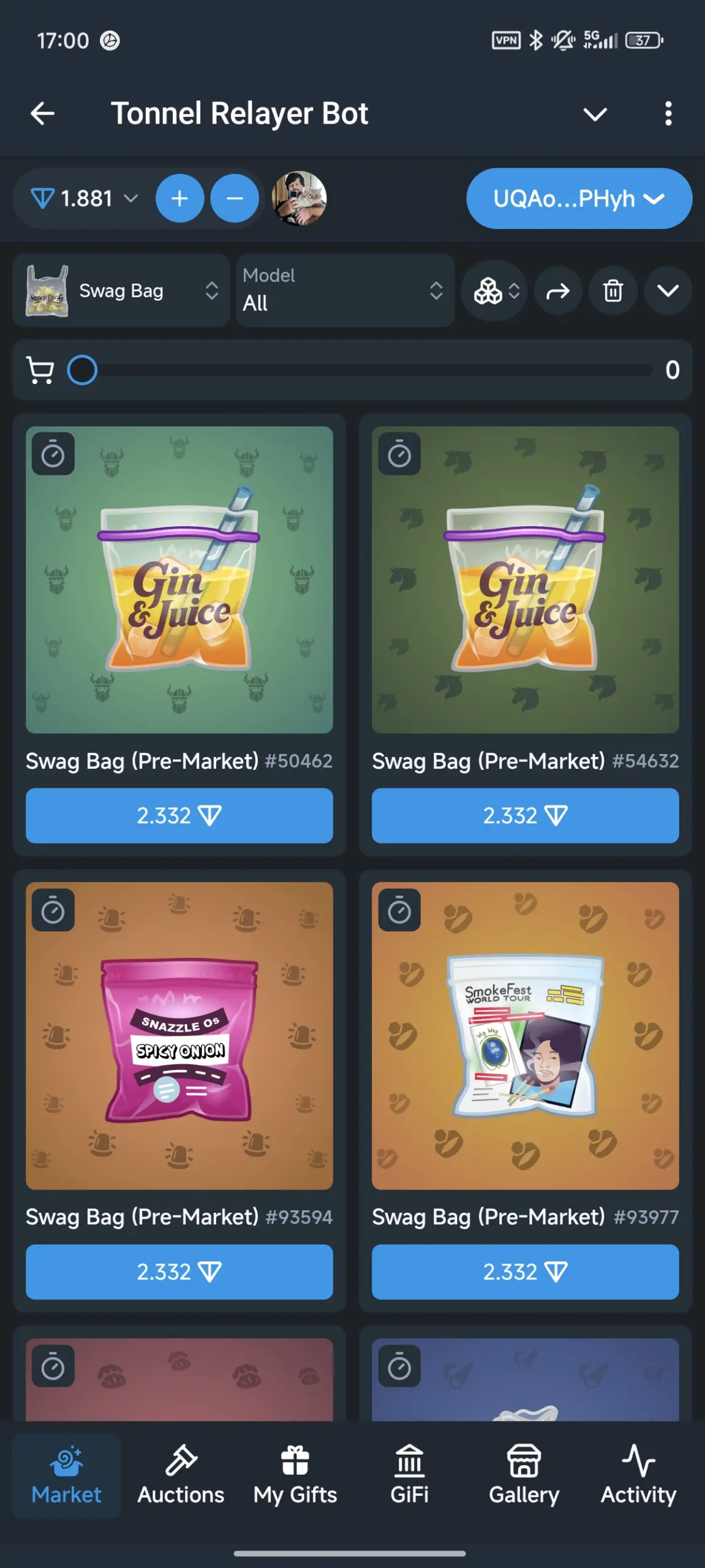Open the three-dot overflow menu
This screenshot has width=705, height=1568.
(668, 113)
